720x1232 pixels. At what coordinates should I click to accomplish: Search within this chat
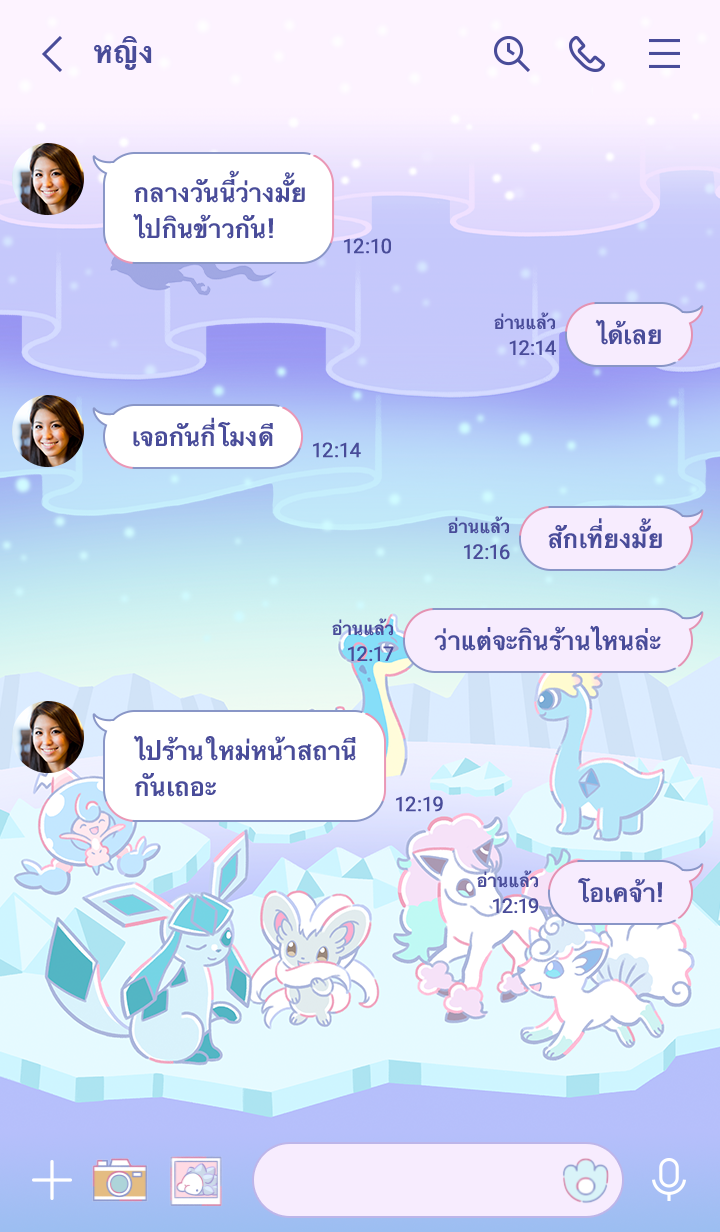[511, 54]
